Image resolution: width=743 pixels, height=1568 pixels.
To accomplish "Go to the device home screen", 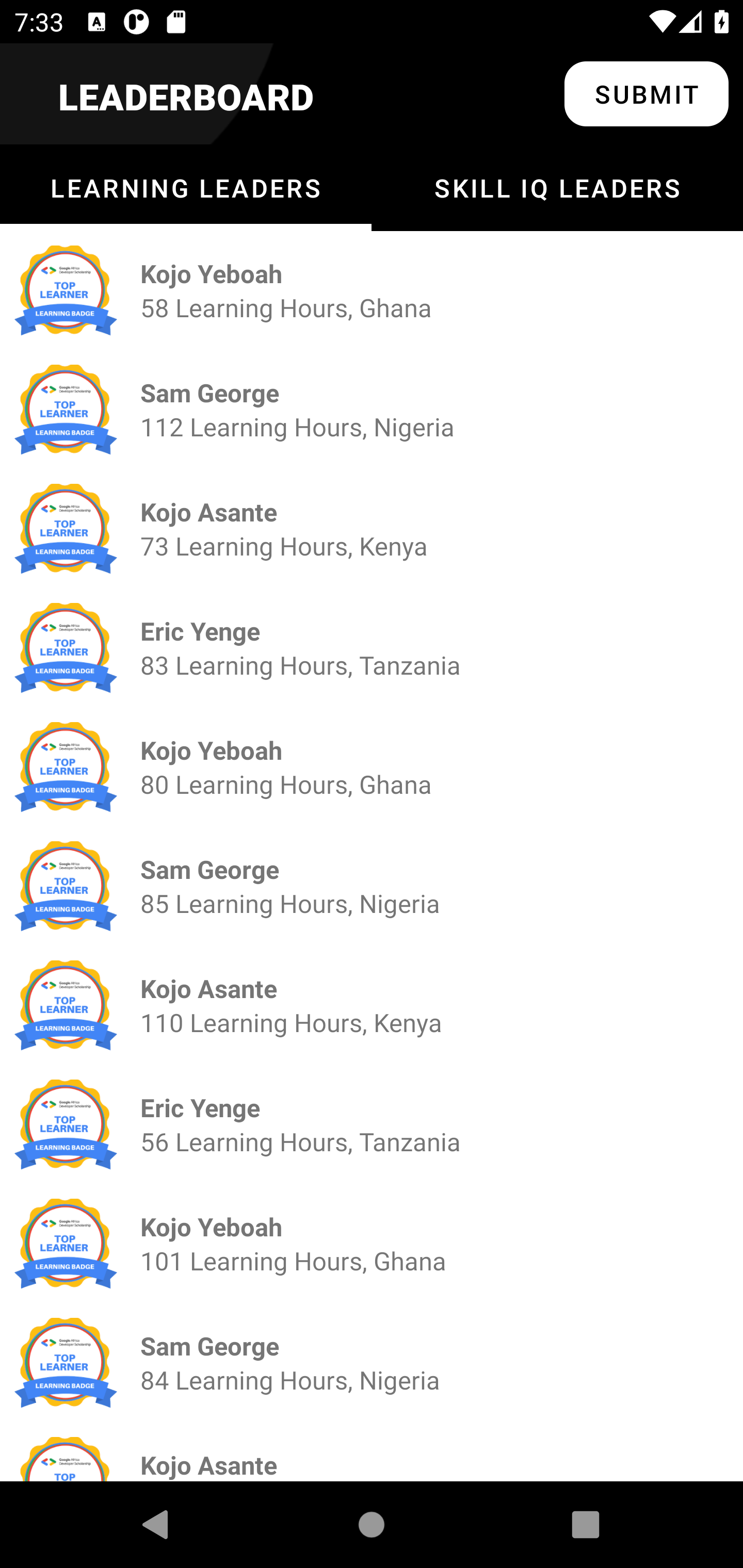I will 372,1525.
